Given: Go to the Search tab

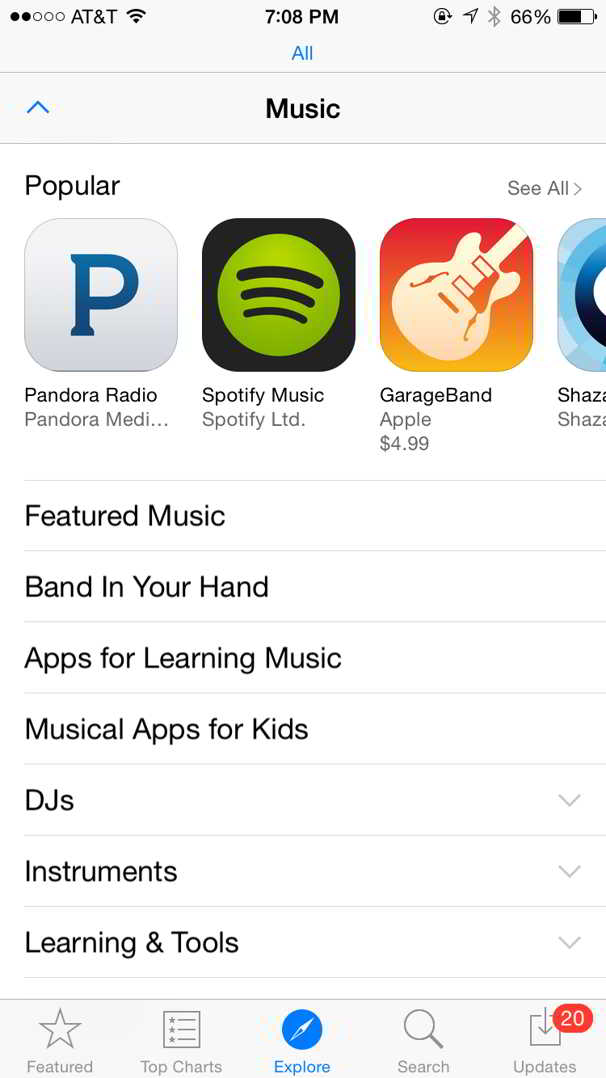Looking at the screenshot, I should [423, 1040].
